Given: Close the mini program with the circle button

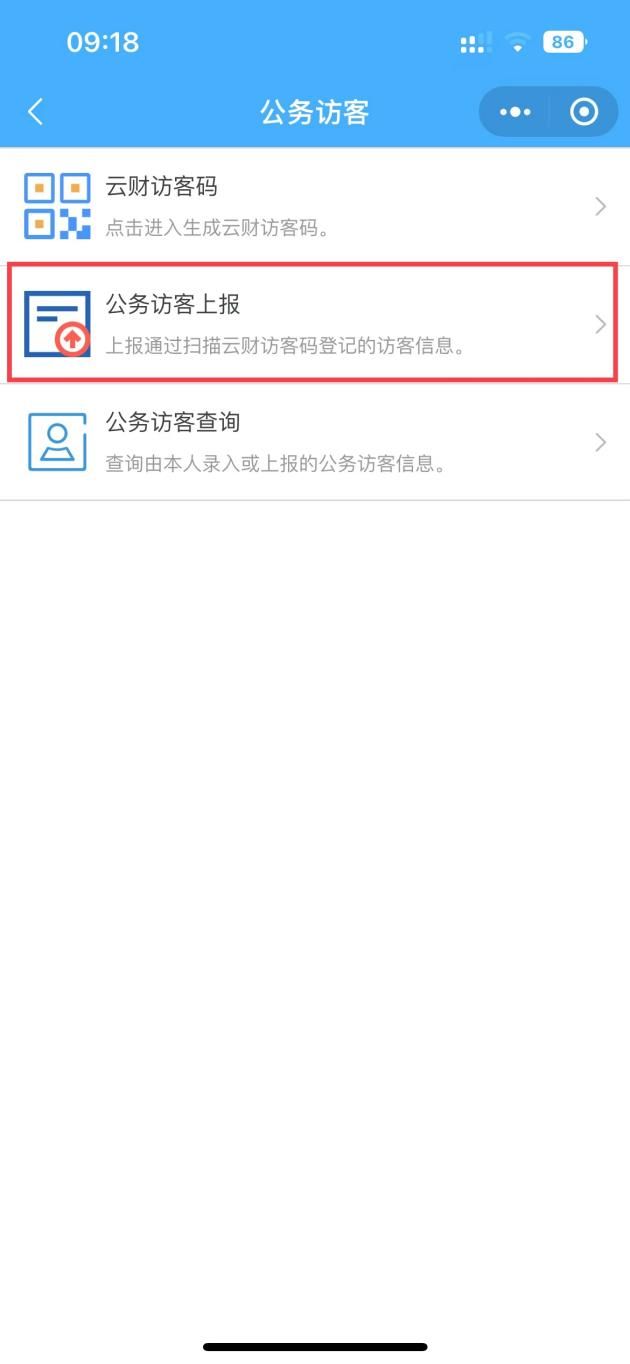Looking at the screenshot, I should pos(584,111).
